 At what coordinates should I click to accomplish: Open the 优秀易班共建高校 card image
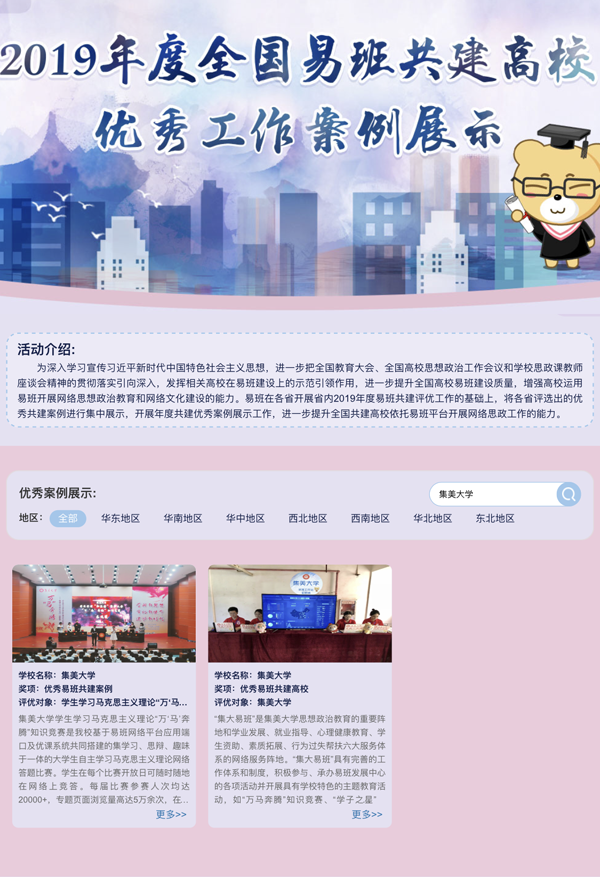tap(299, 613)
